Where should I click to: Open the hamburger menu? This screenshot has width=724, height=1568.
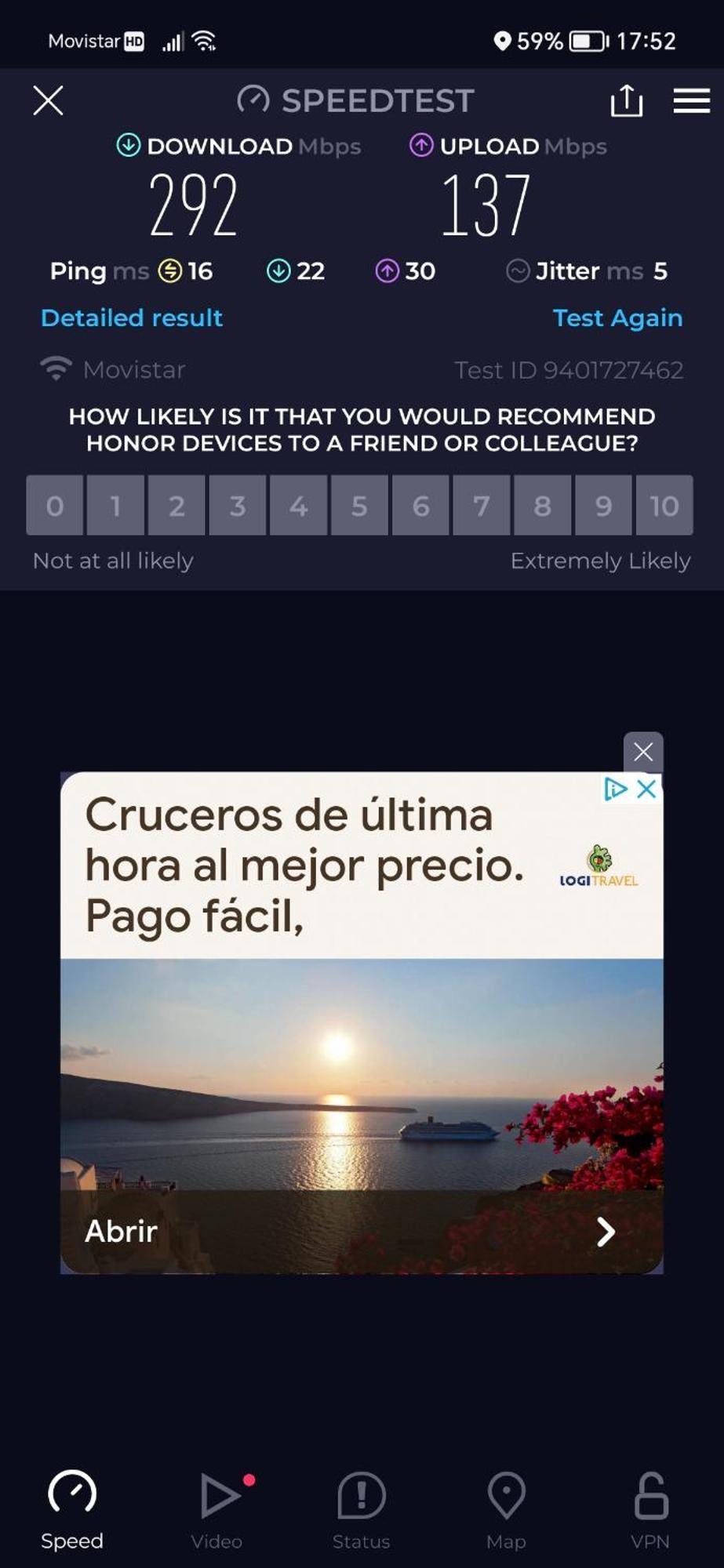pos(691,100)
